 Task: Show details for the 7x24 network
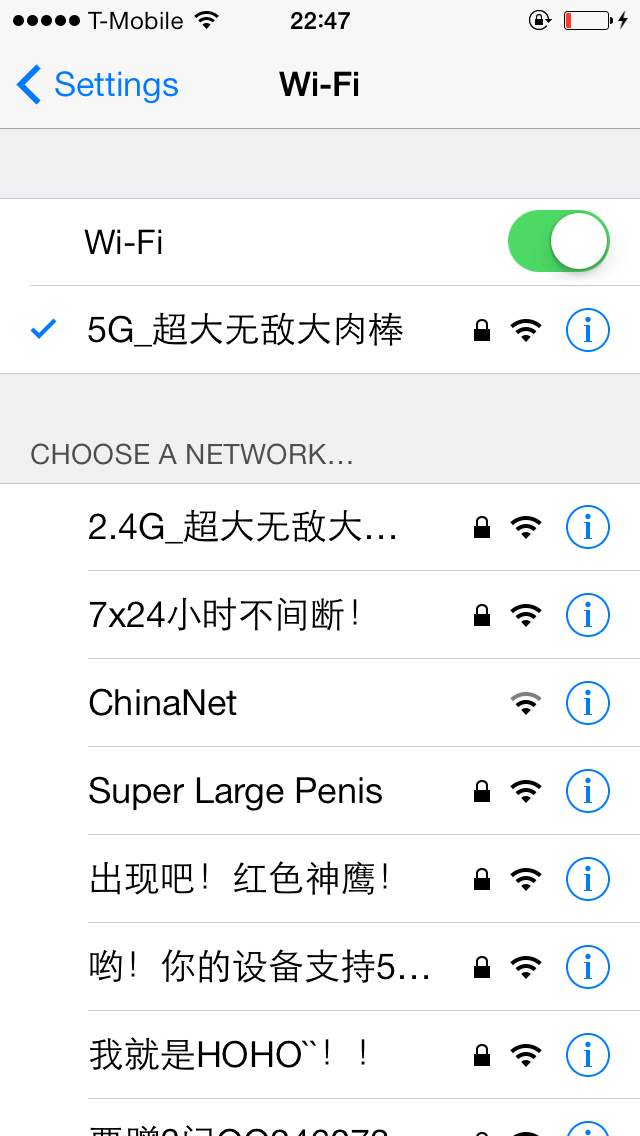point(587,615)
